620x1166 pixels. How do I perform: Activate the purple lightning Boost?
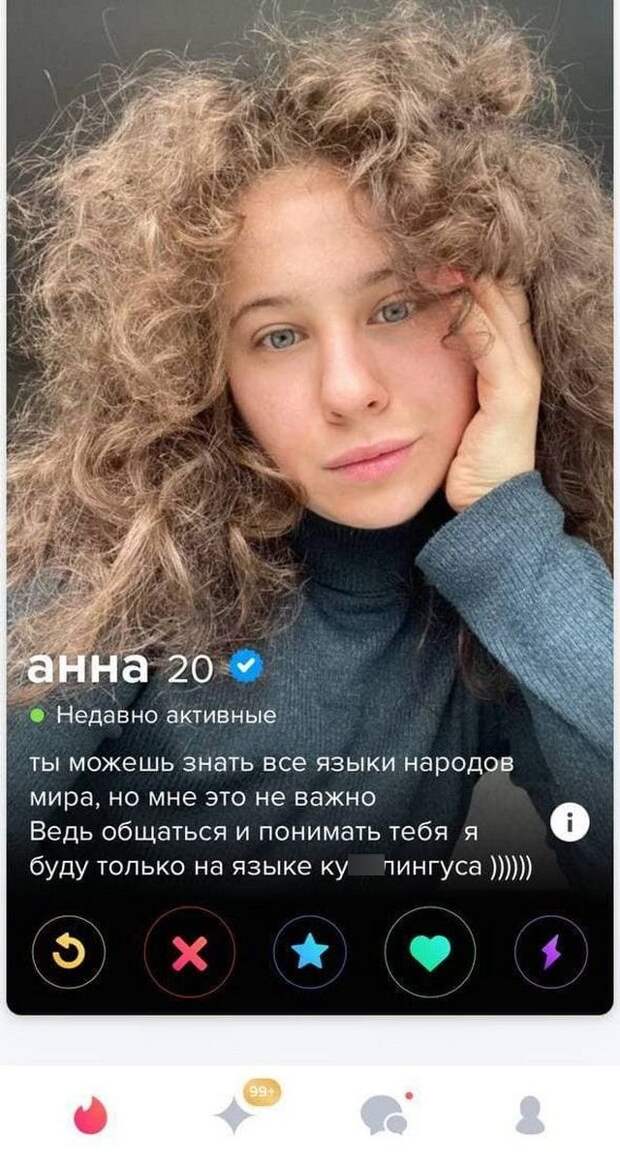pos(551,951)
